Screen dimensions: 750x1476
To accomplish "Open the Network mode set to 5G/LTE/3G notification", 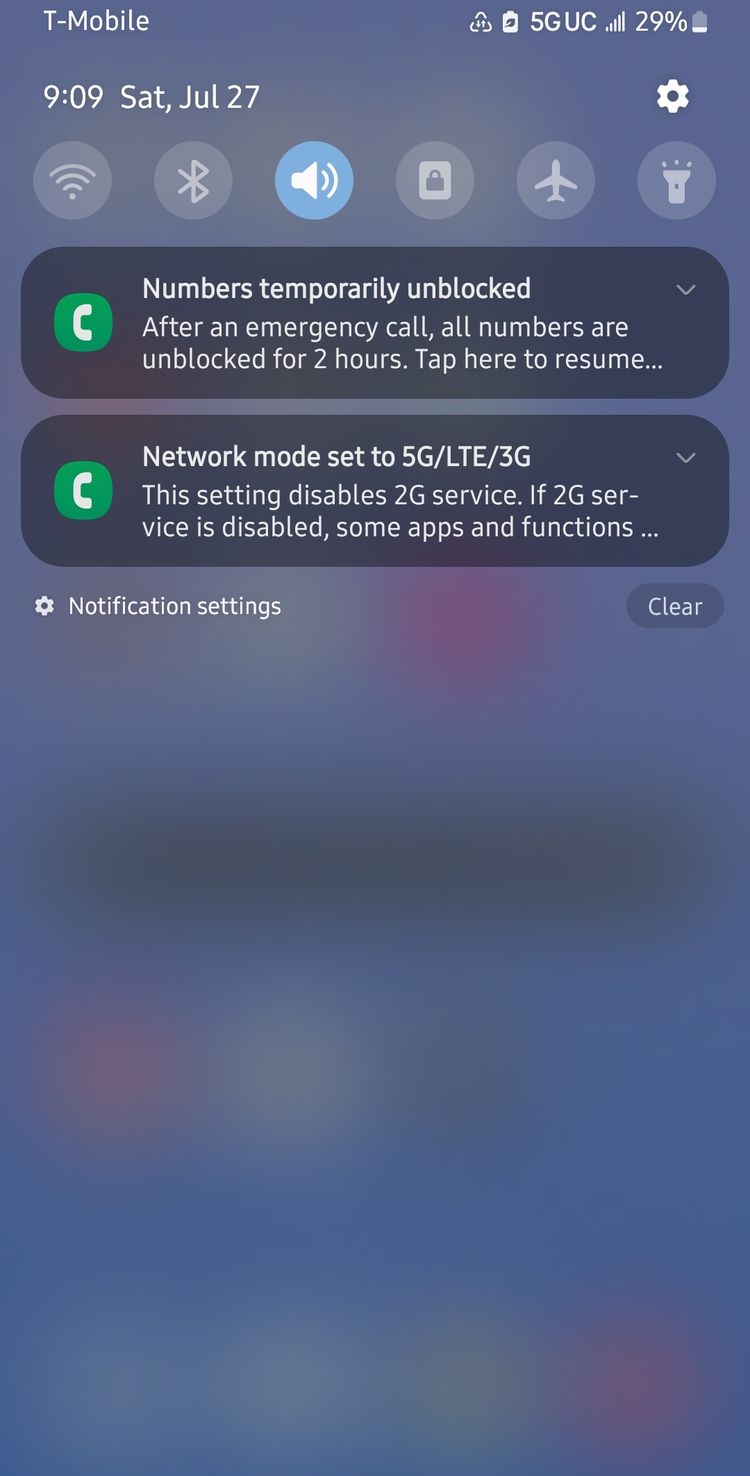I will 375,491.
